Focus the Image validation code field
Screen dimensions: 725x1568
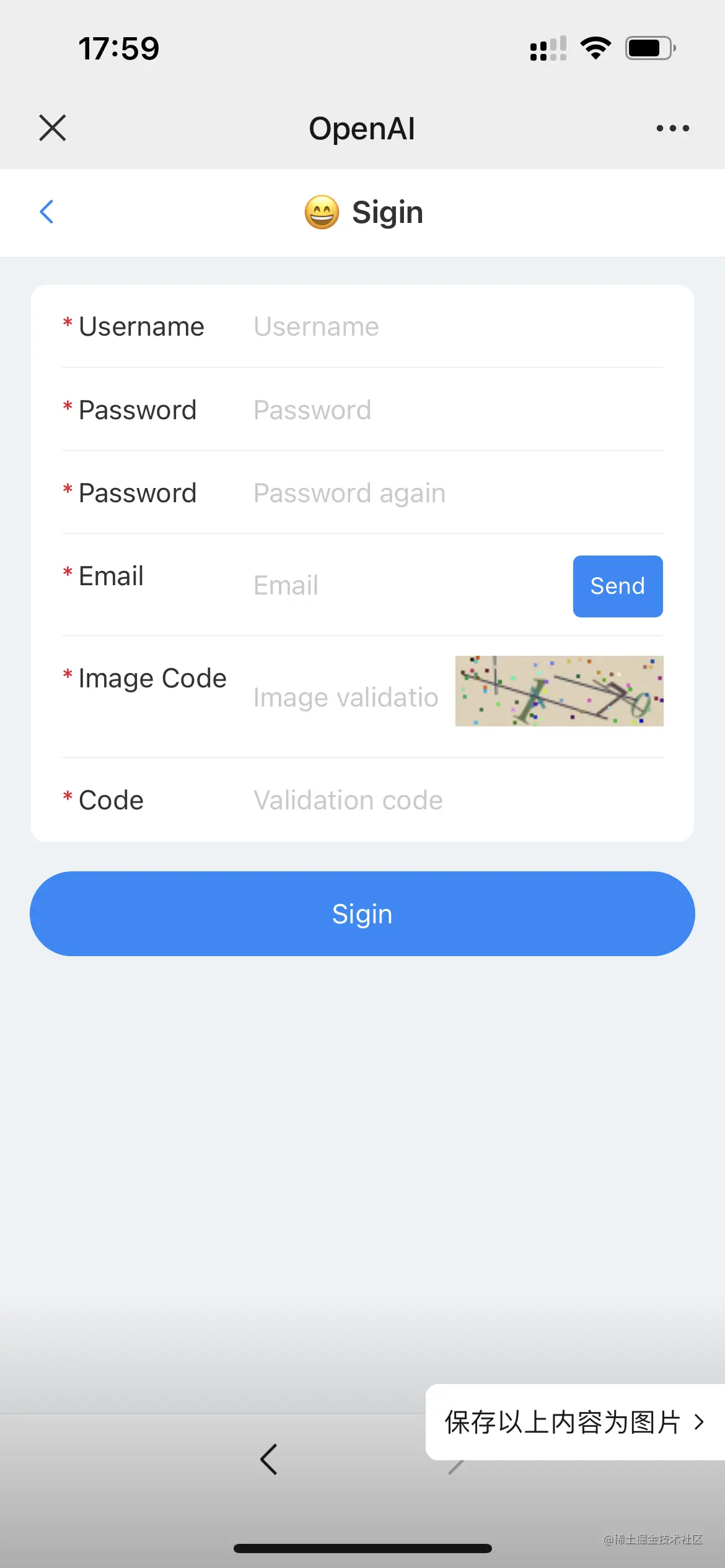347,697
